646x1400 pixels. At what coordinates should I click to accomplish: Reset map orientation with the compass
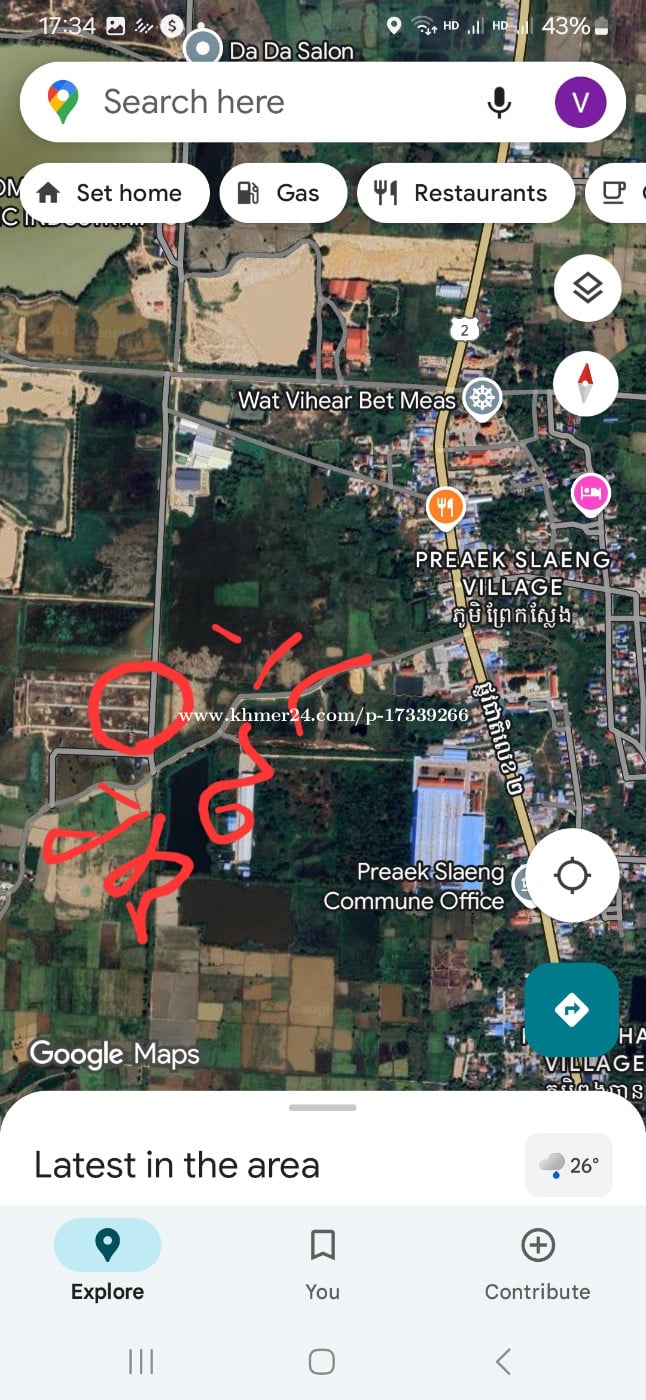click(586, 384)
